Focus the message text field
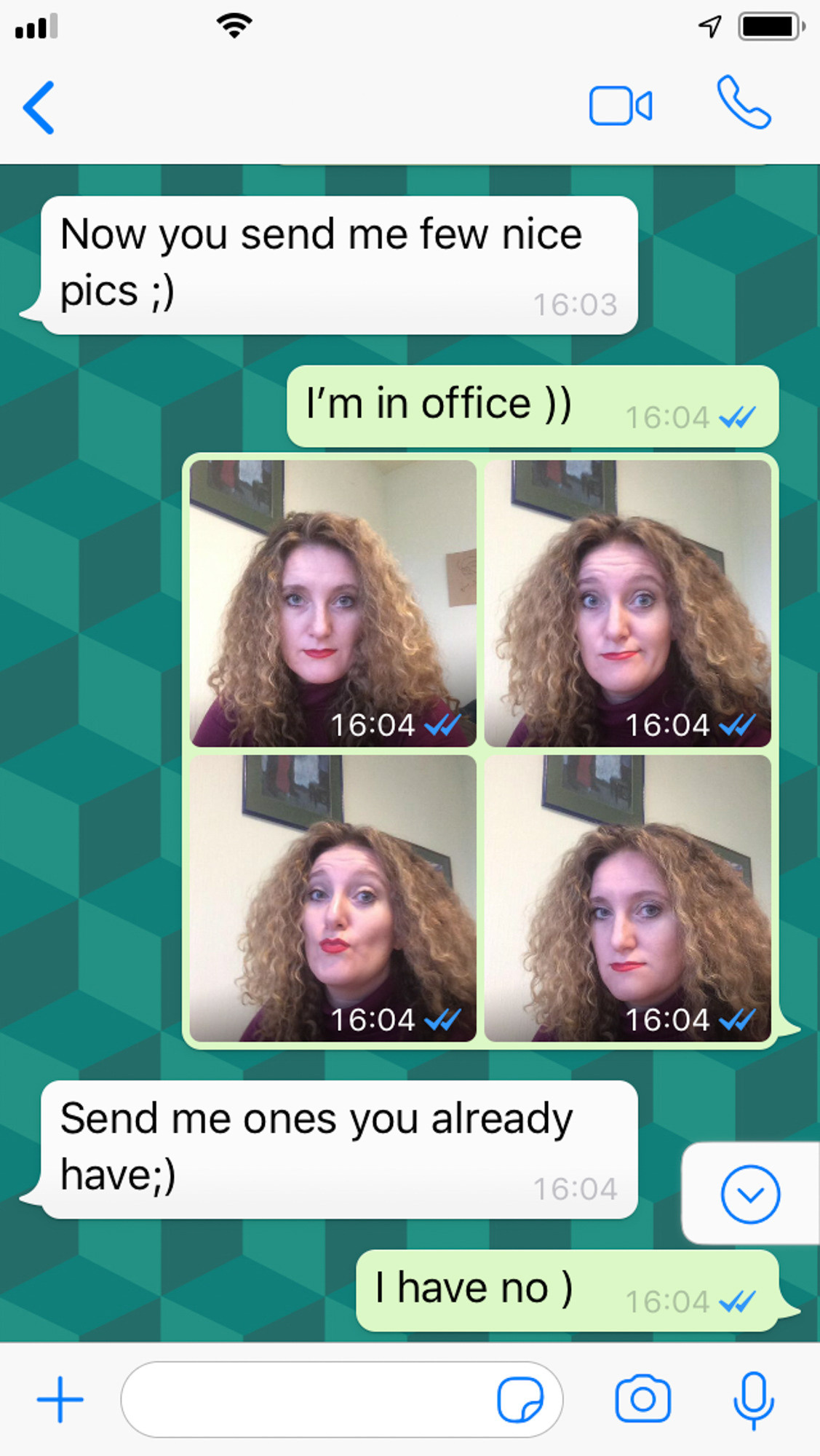Viewport: 820px width, 1456px height. pos(306,1399)
